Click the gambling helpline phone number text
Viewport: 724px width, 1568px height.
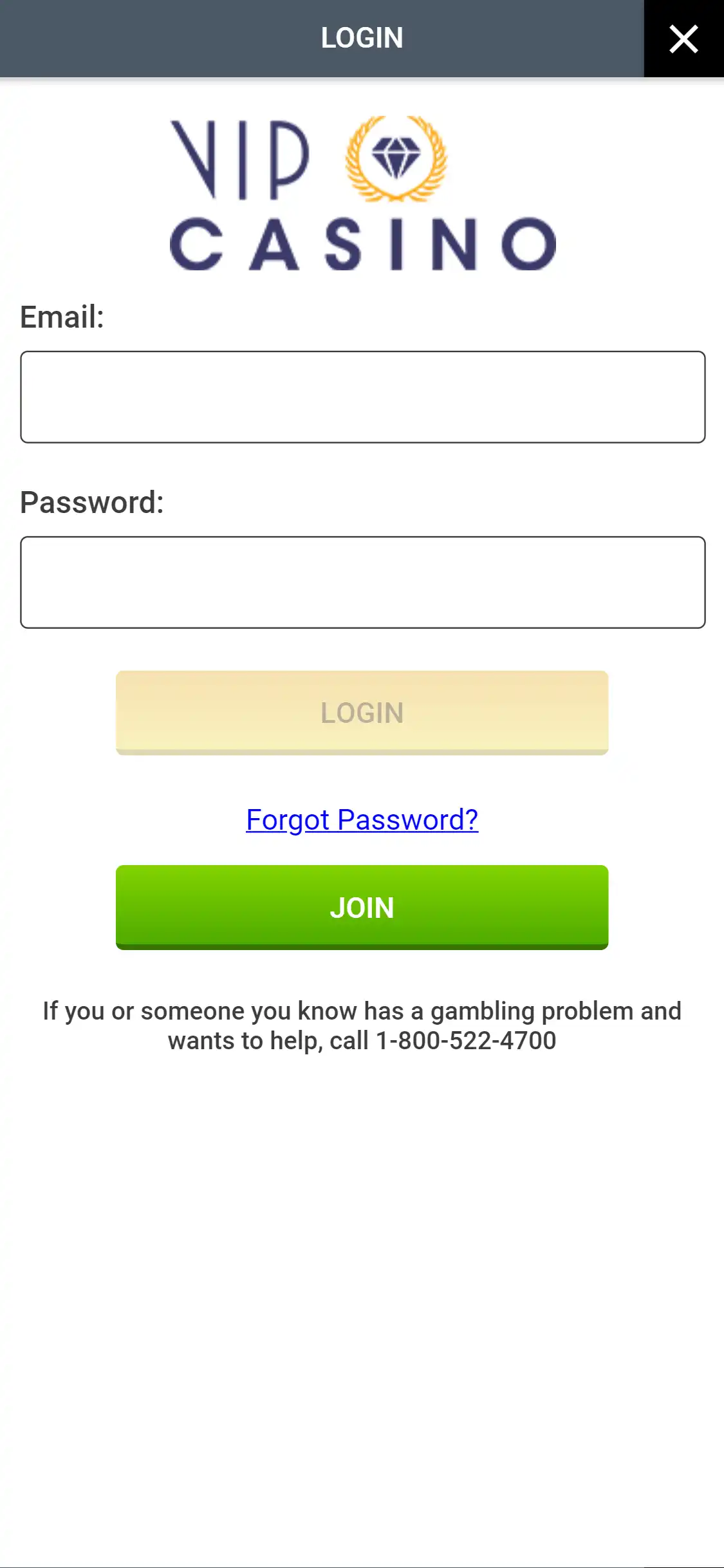pyautogui.click(x=465, y=1040)
